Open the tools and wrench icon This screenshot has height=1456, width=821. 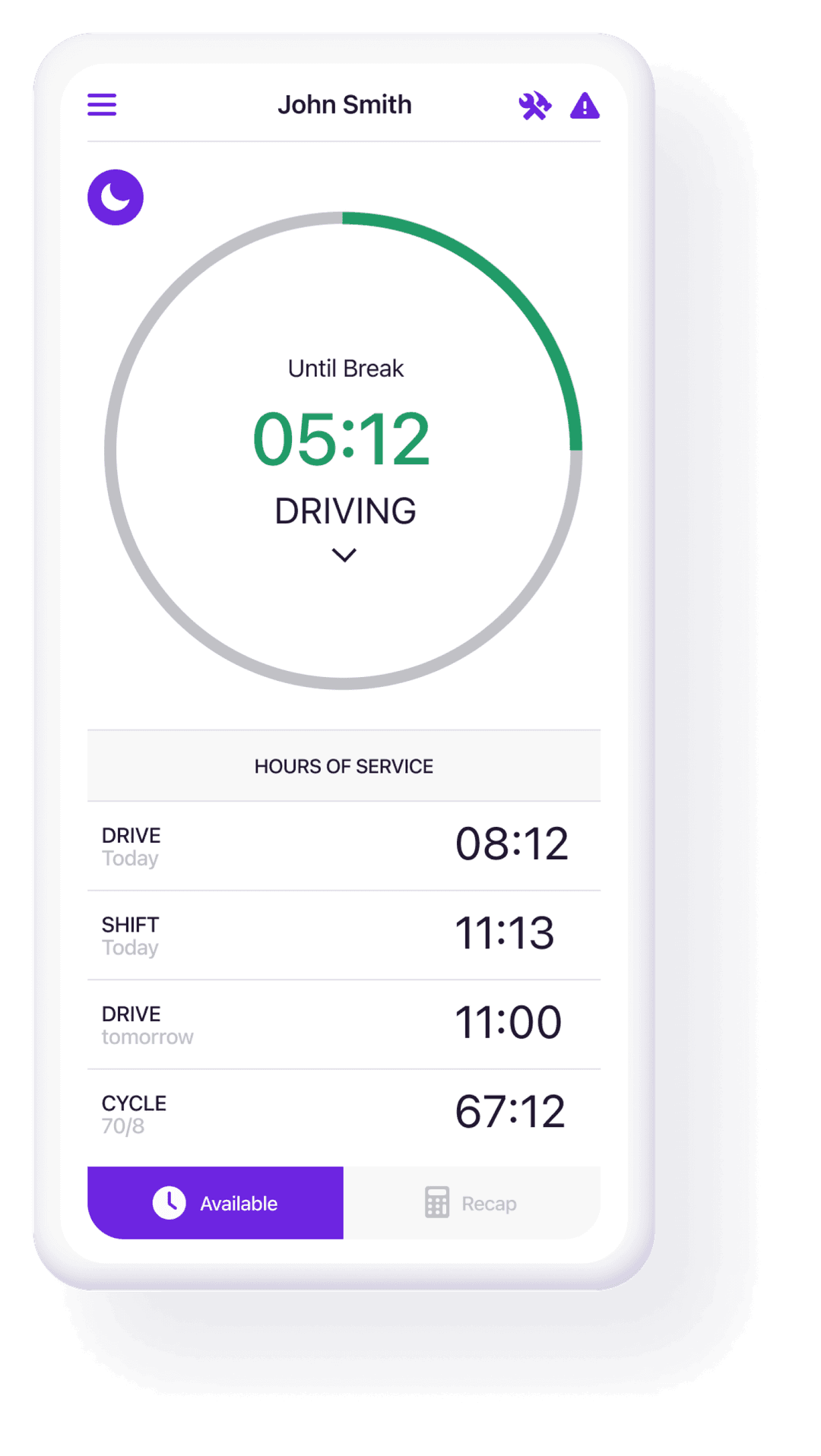coord(535,106)
